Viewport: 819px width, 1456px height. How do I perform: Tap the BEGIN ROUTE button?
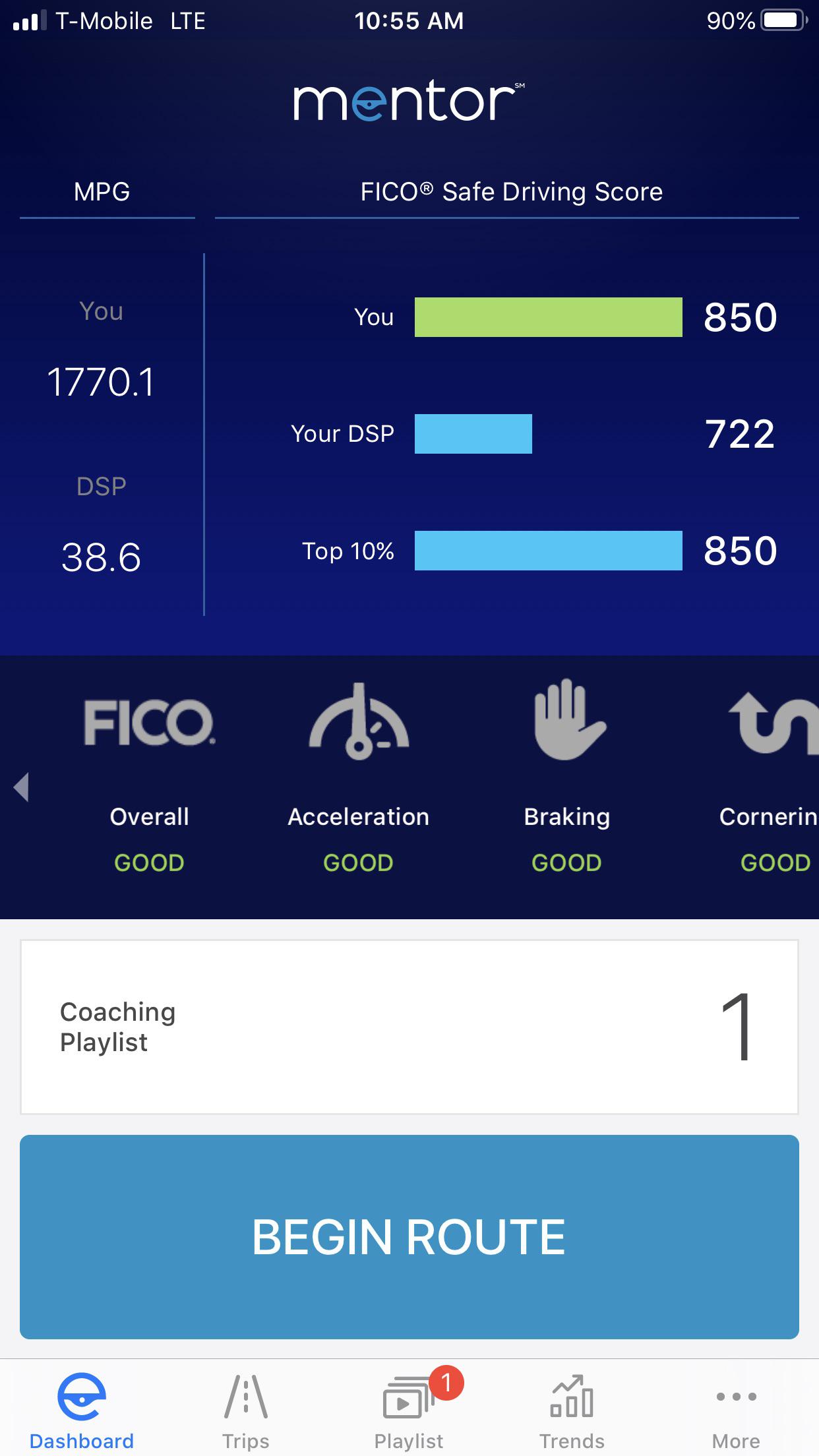[x=409, y=1236]
